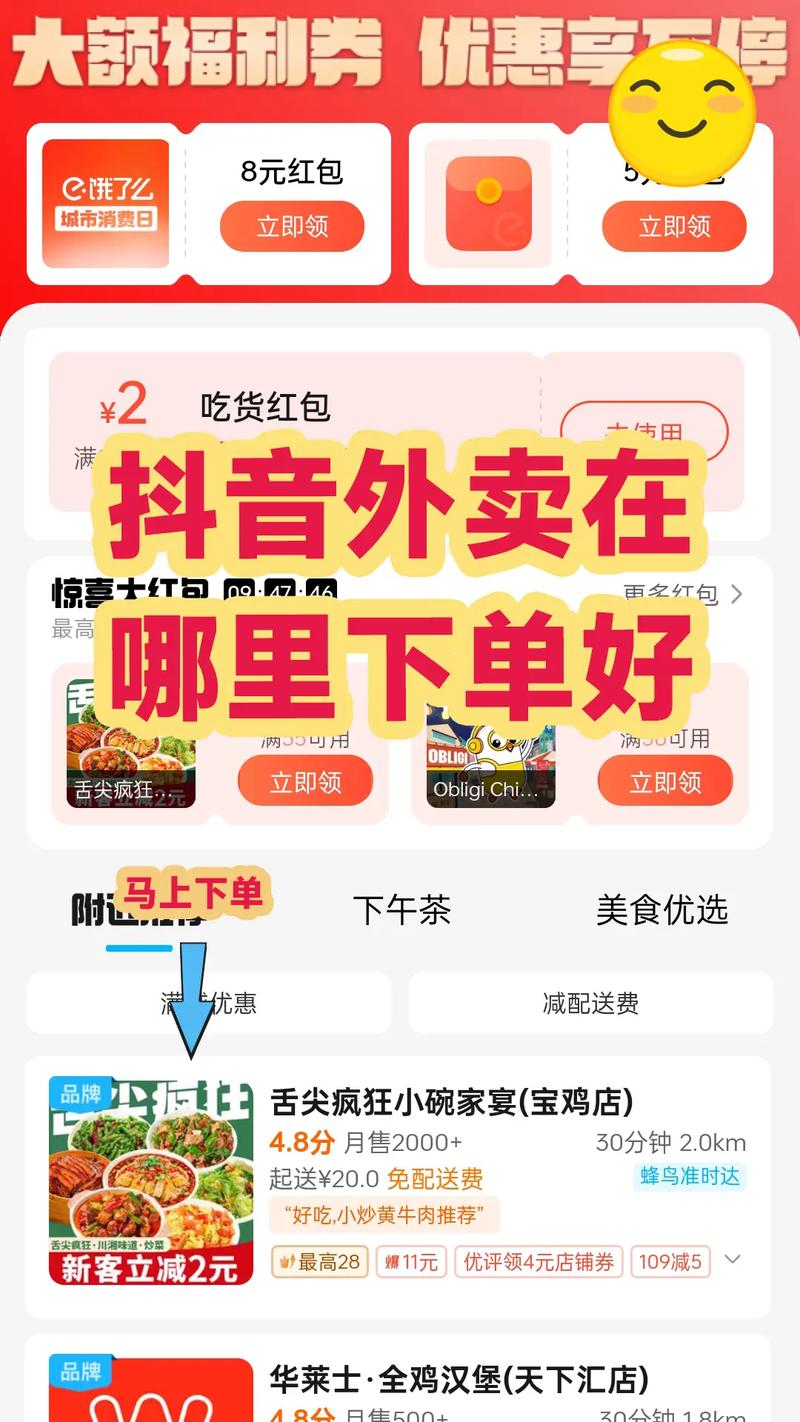Open the 饿了么城市消费日 app icon

(x=105, y=203)
